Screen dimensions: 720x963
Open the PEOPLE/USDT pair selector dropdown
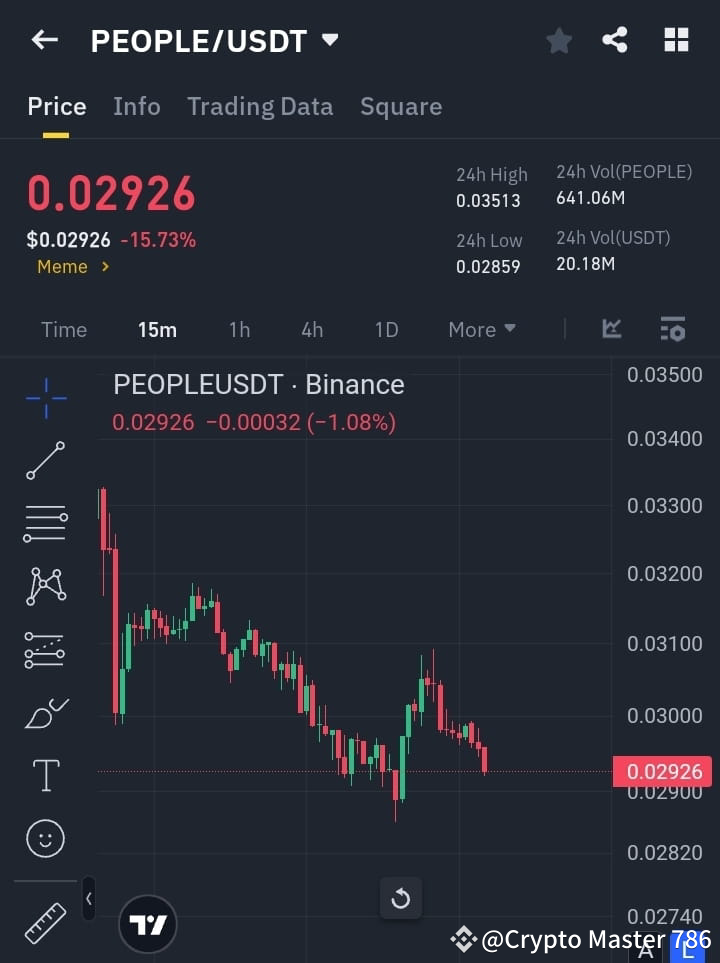tap(330, 40)
